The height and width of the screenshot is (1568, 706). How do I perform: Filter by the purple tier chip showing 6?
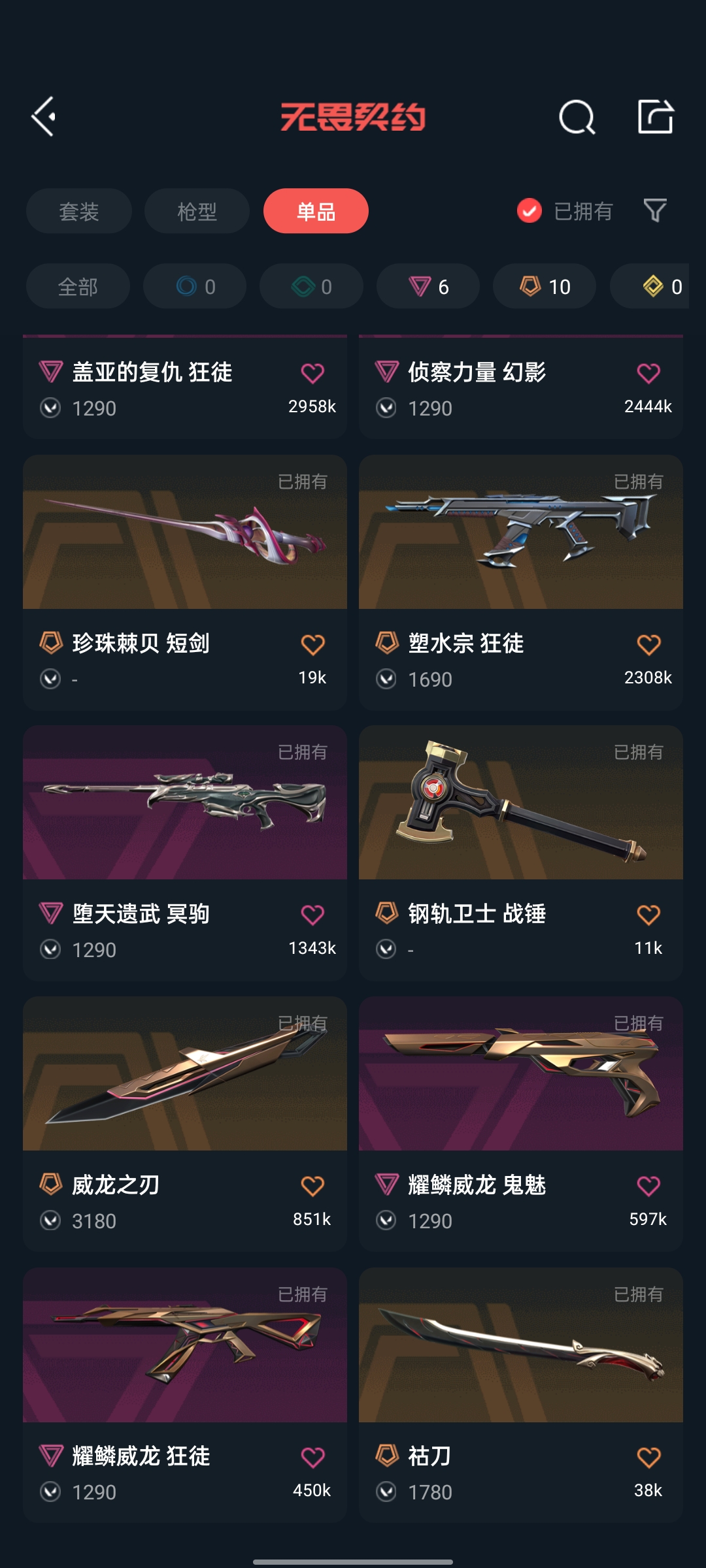pyautogui.click(x=428, y=286)
